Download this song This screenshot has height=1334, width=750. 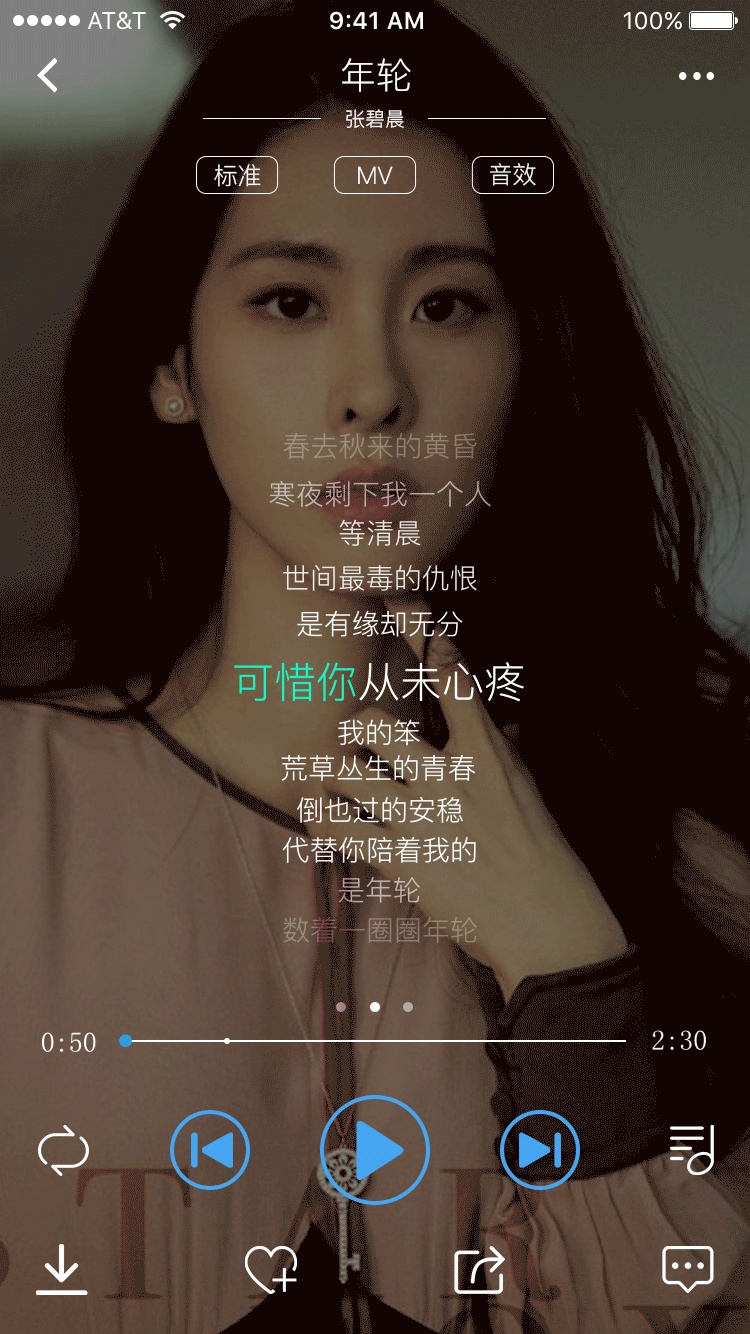tap(62, 1270)
